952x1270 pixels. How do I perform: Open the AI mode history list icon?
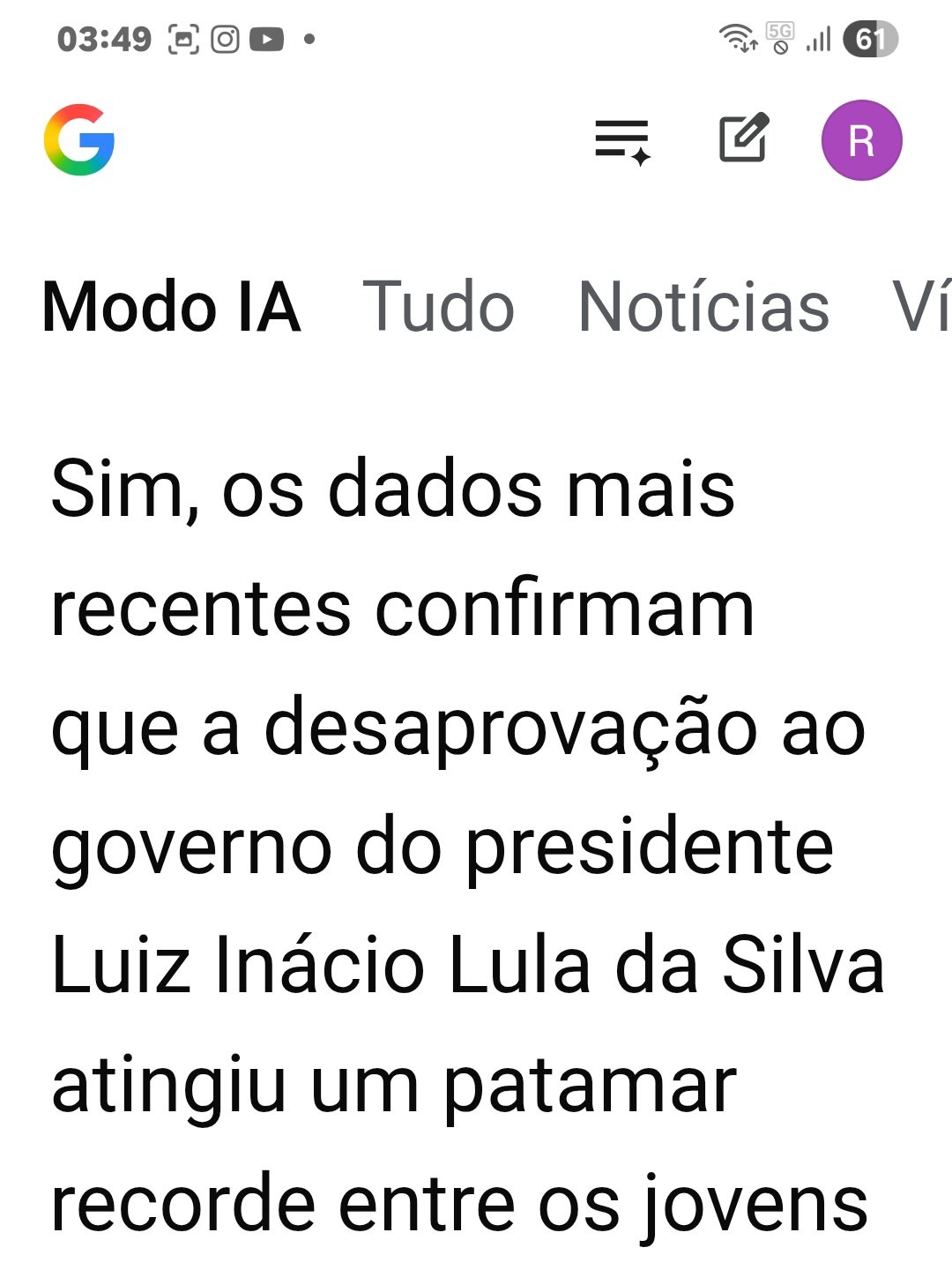click(x=622, y=141)
